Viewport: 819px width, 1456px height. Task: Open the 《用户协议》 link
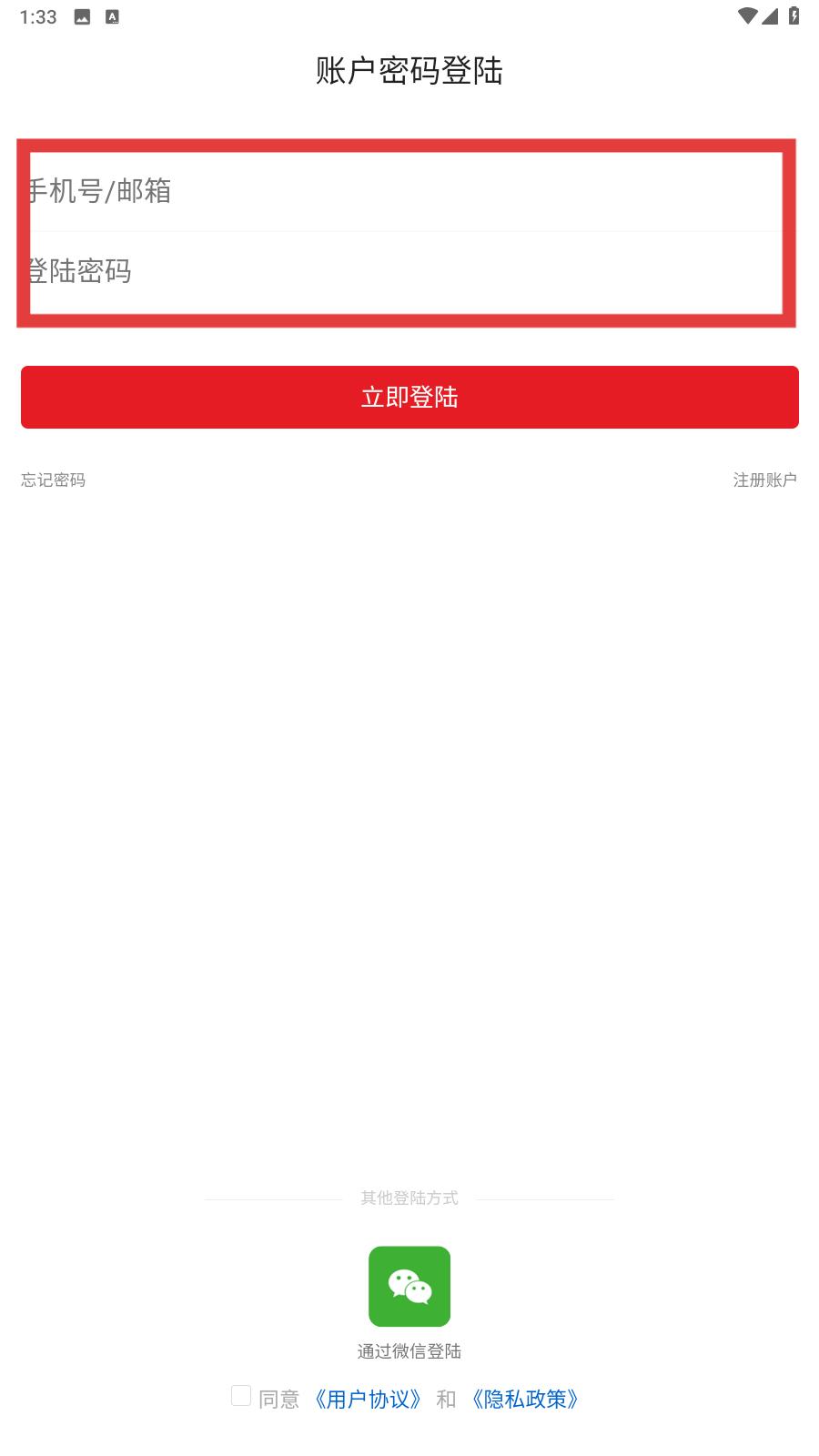coord(368,1399)
